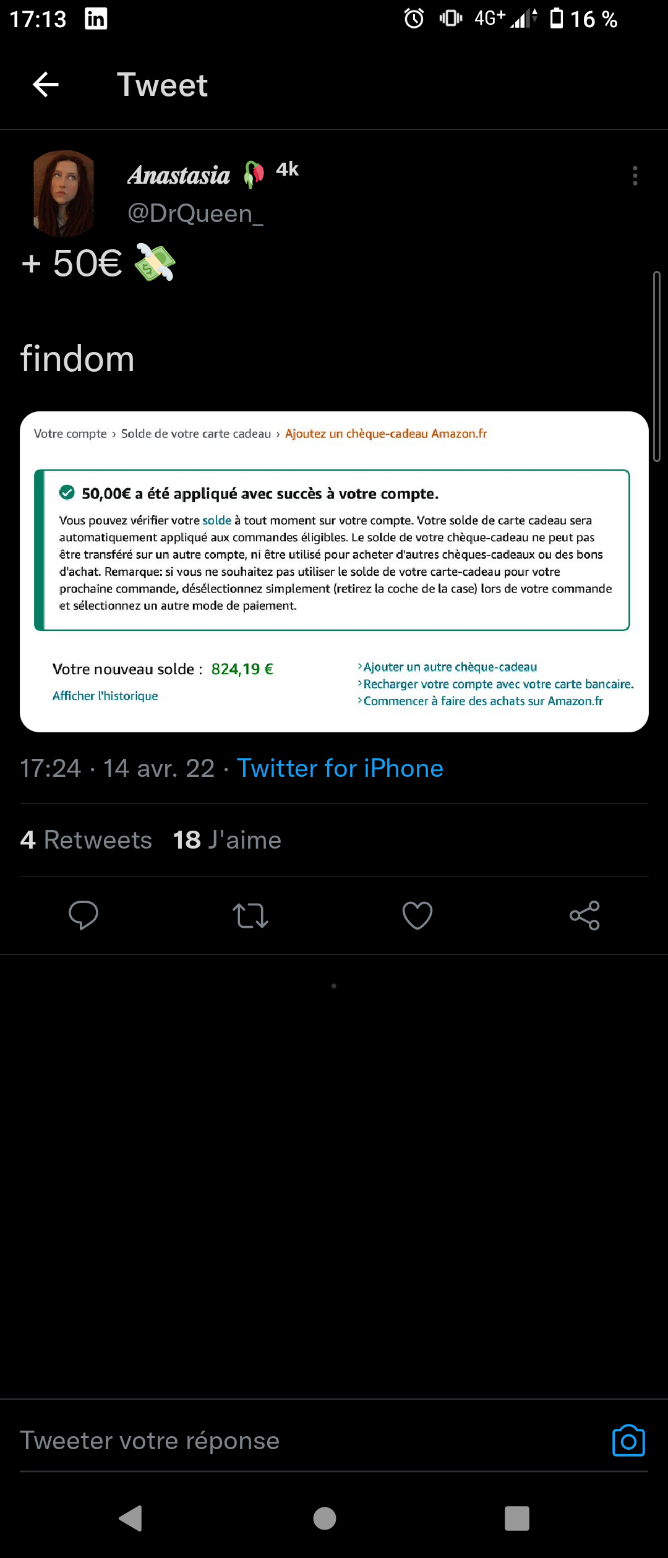
Task: View the 4 Retweets list
Action: [86, 840]
